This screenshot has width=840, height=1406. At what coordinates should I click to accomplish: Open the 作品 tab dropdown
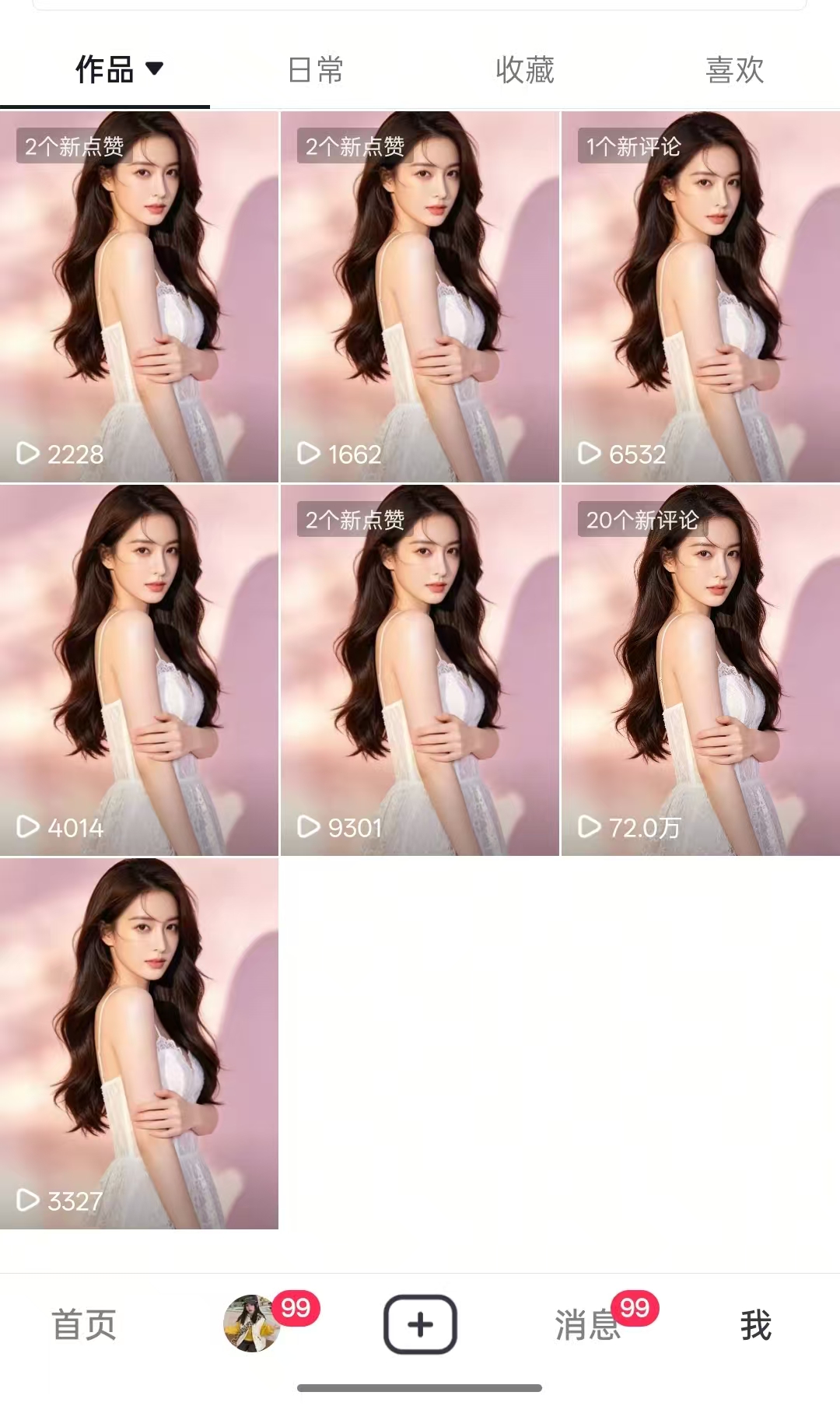tap(118, 70)
